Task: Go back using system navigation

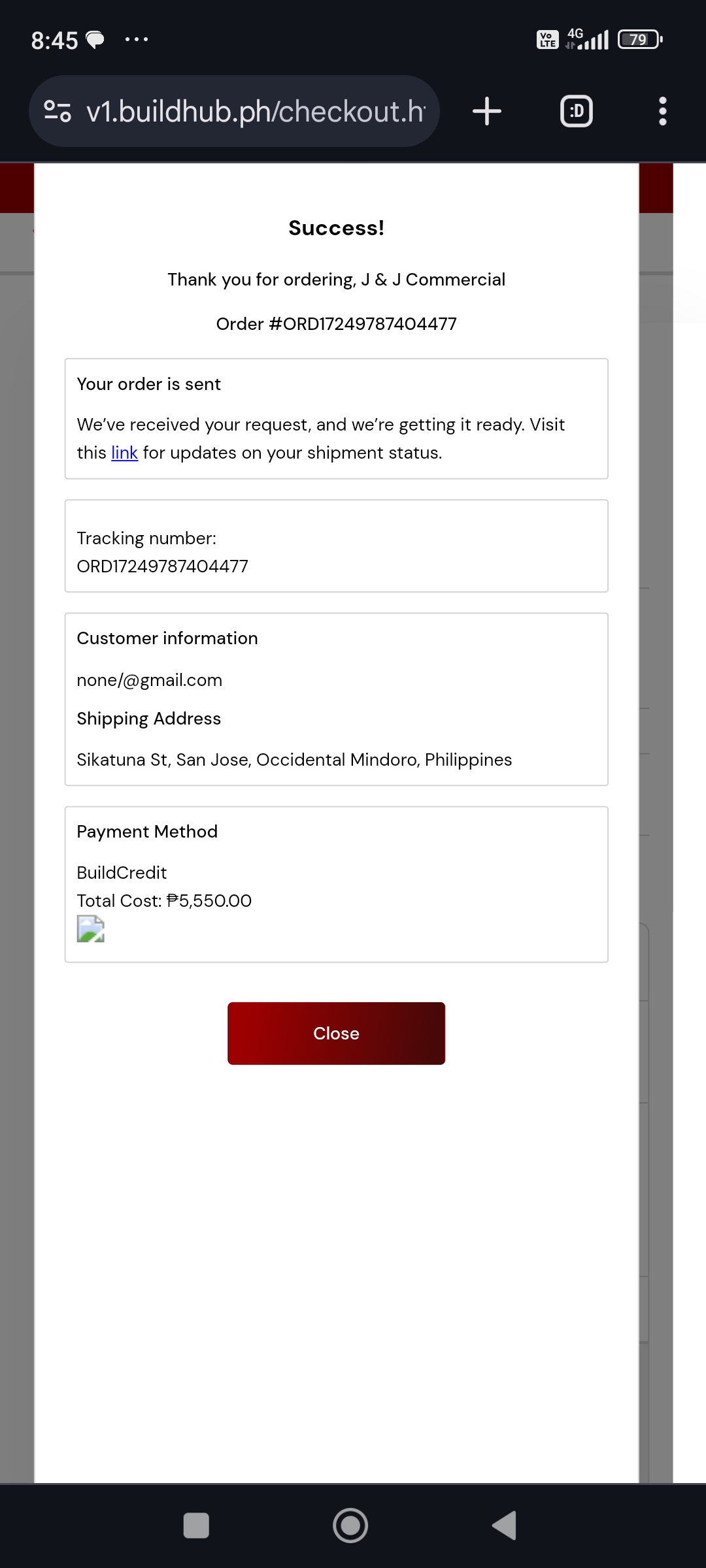Action: coord(504,1526)
